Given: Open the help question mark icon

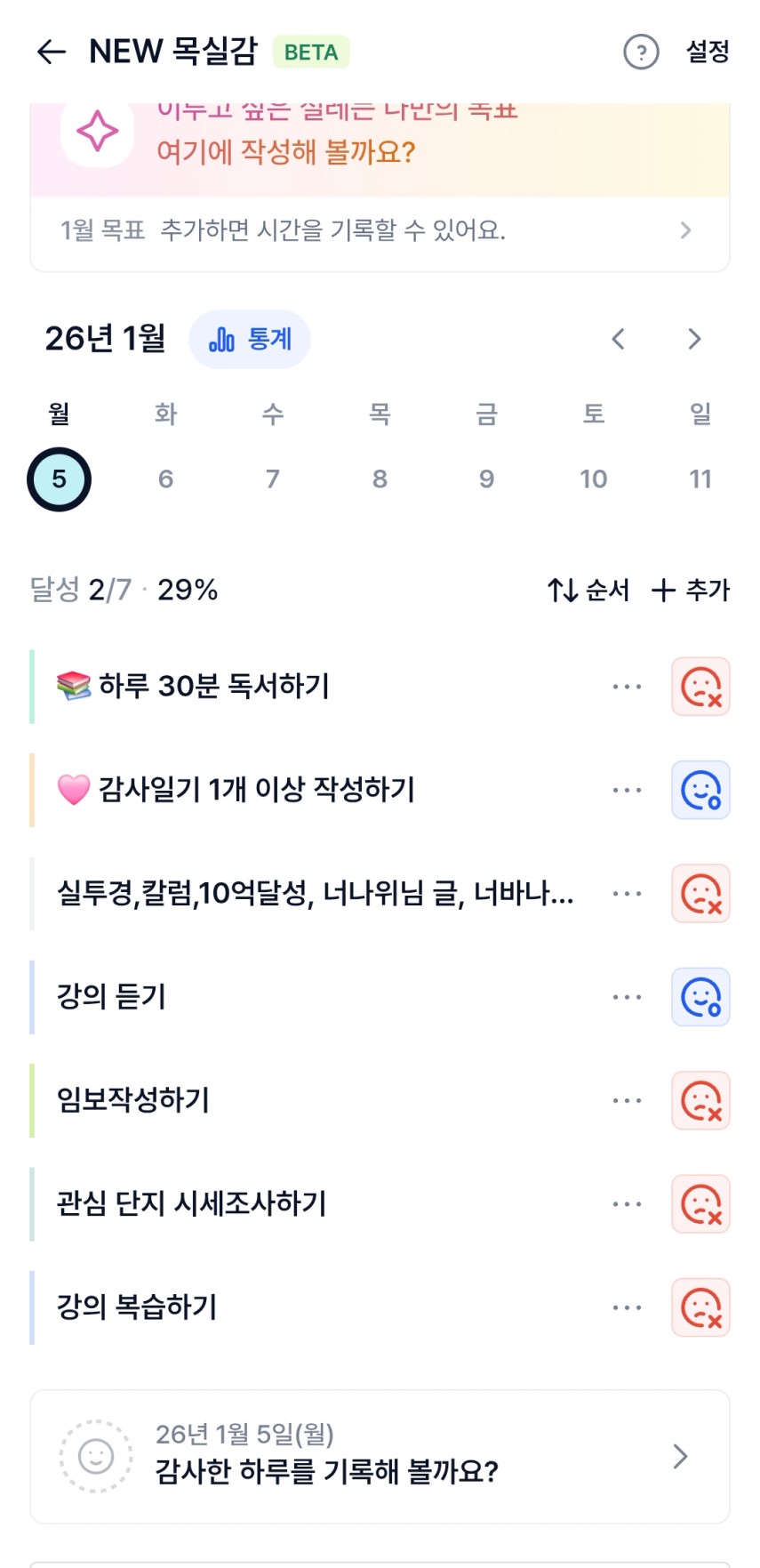Looking at the screenshot, I should [641, 52].
